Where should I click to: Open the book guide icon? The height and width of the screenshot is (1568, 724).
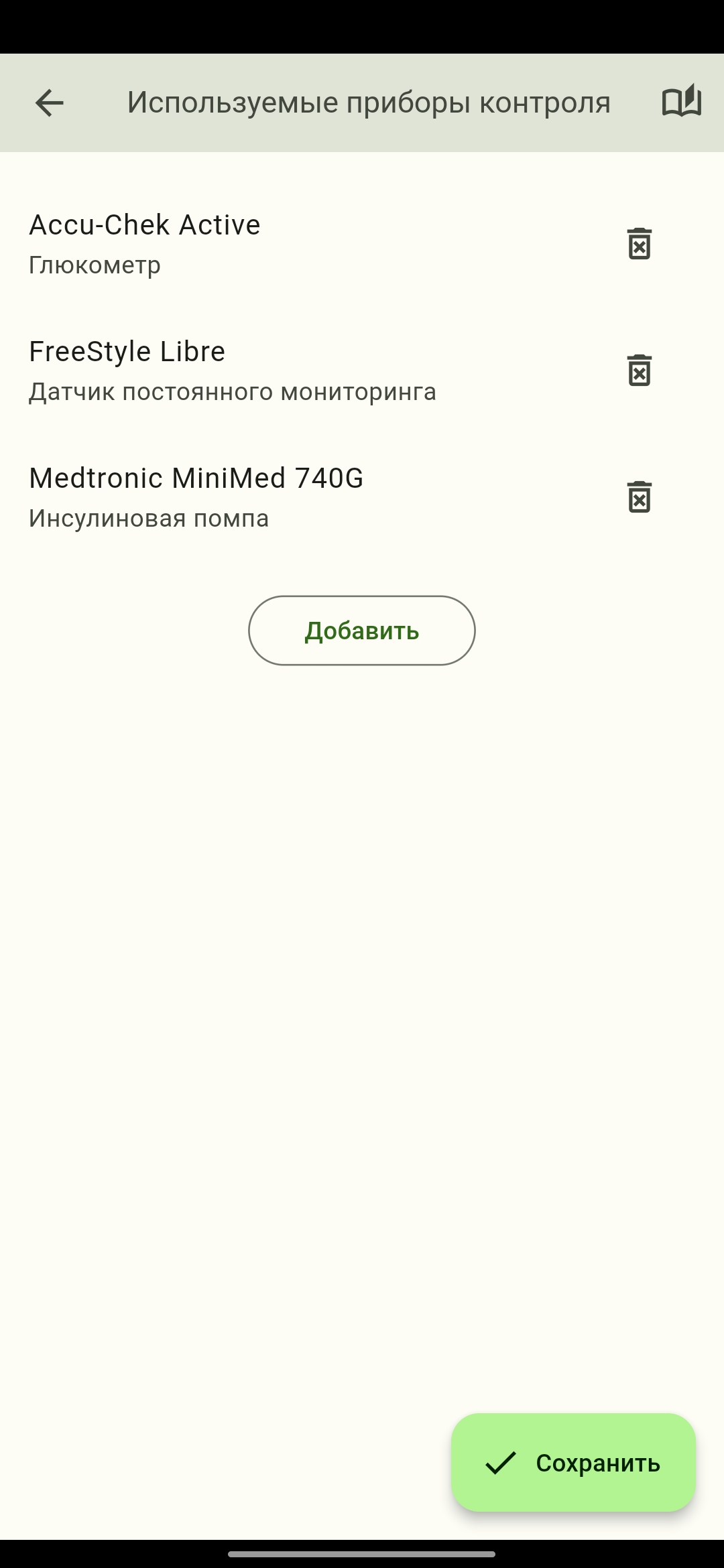[681, 103]
